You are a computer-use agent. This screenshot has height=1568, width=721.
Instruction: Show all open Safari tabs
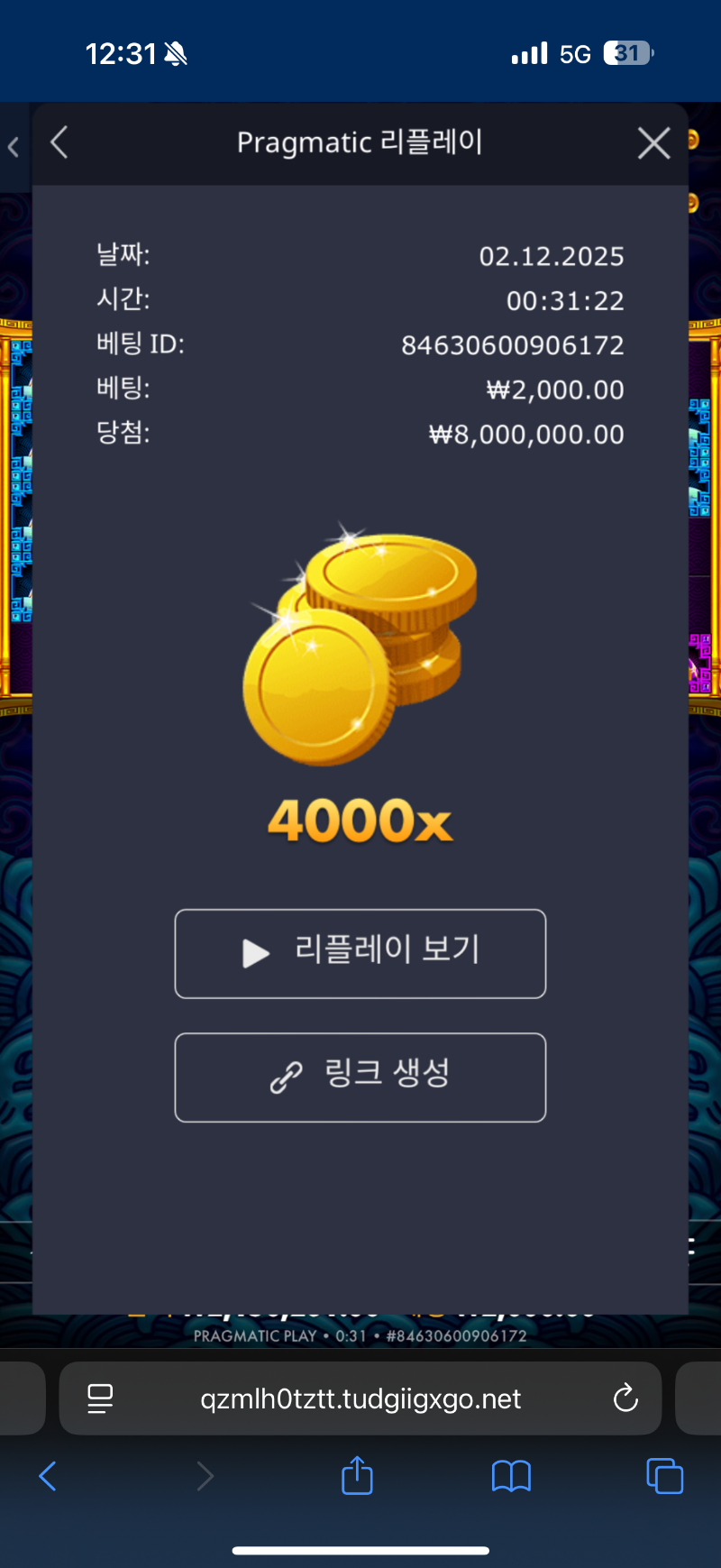coord(665,1476)
